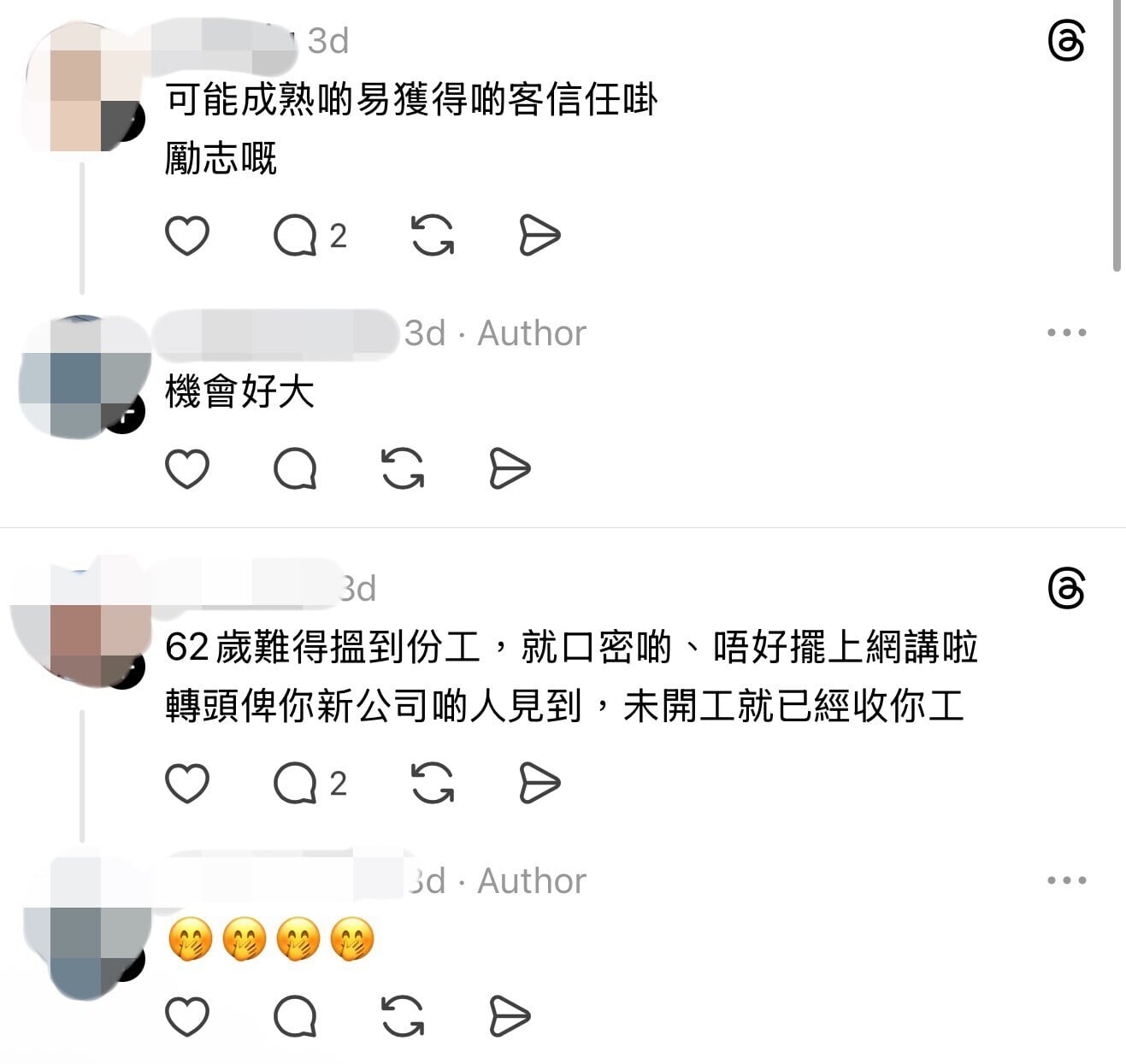Reply to the author's 機會好大 comment
This screenshot has height=1064, width=1126.
click(x=296, y=468)
